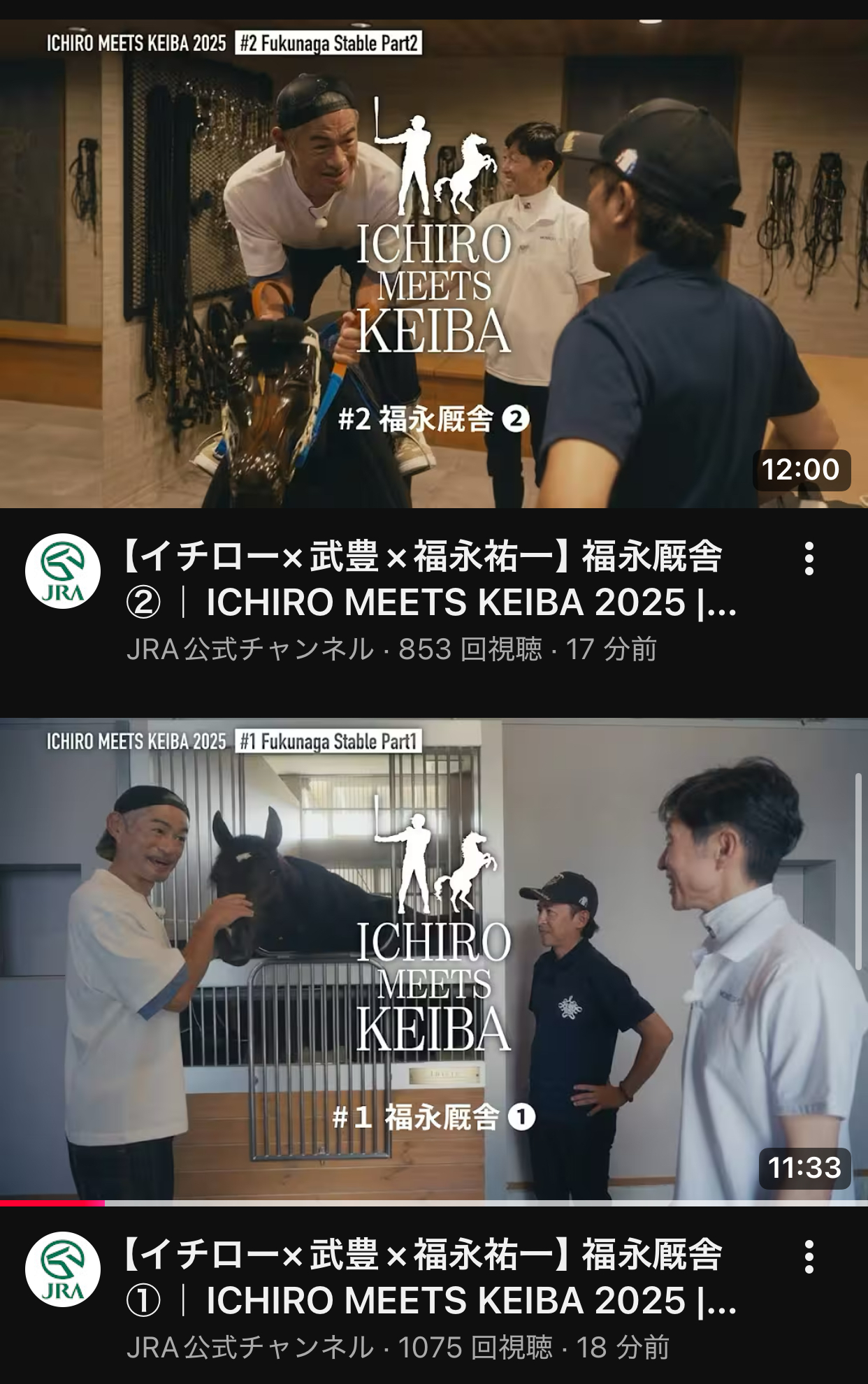
Task: Open the 福永厩舎② video title
Action: [431, 579]
